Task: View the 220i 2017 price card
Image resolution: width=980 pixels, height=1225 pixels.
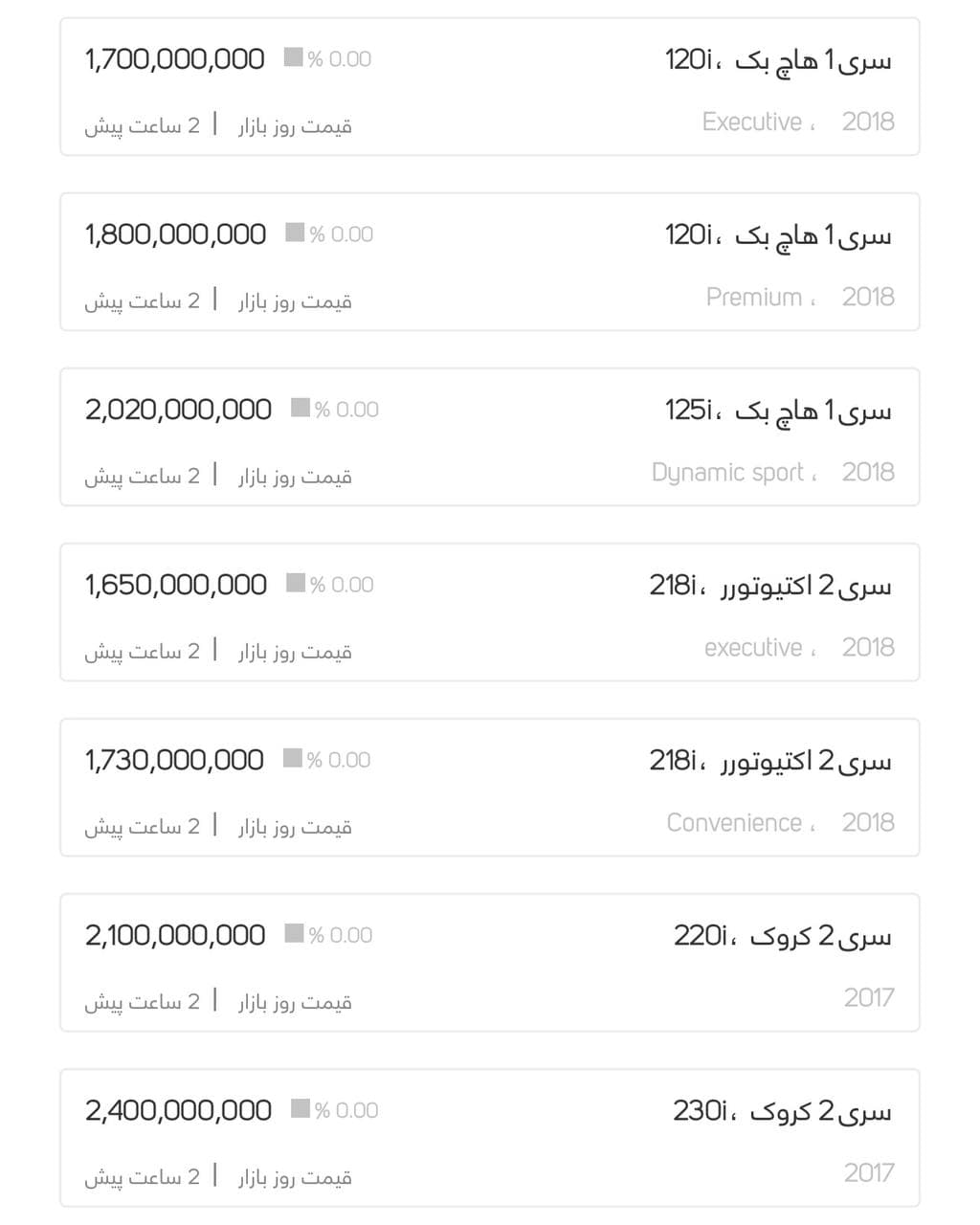Action: (x=490, y=963)
